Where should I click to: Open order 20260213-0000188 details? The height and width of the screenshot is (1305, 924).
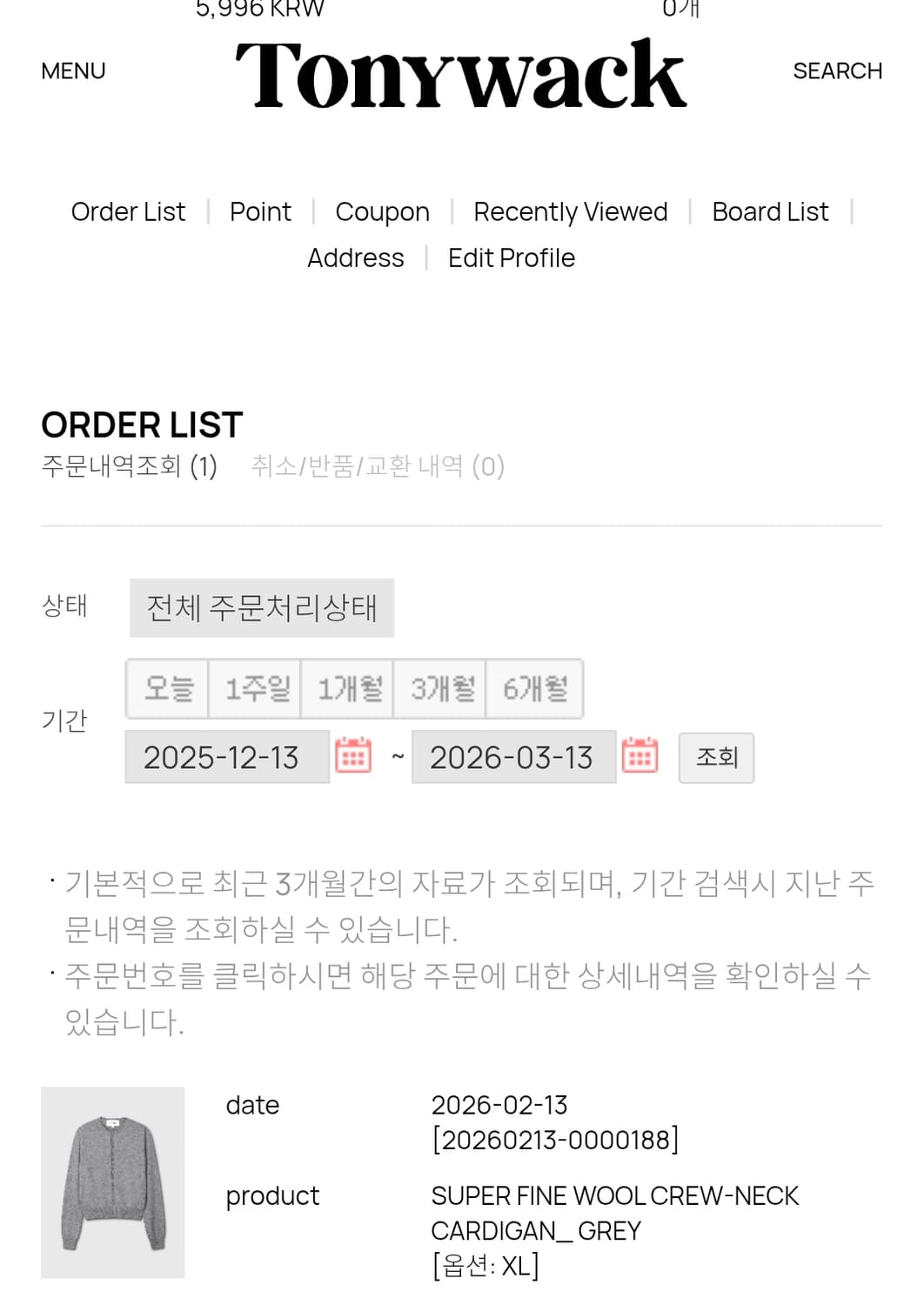pos(555,1136)
